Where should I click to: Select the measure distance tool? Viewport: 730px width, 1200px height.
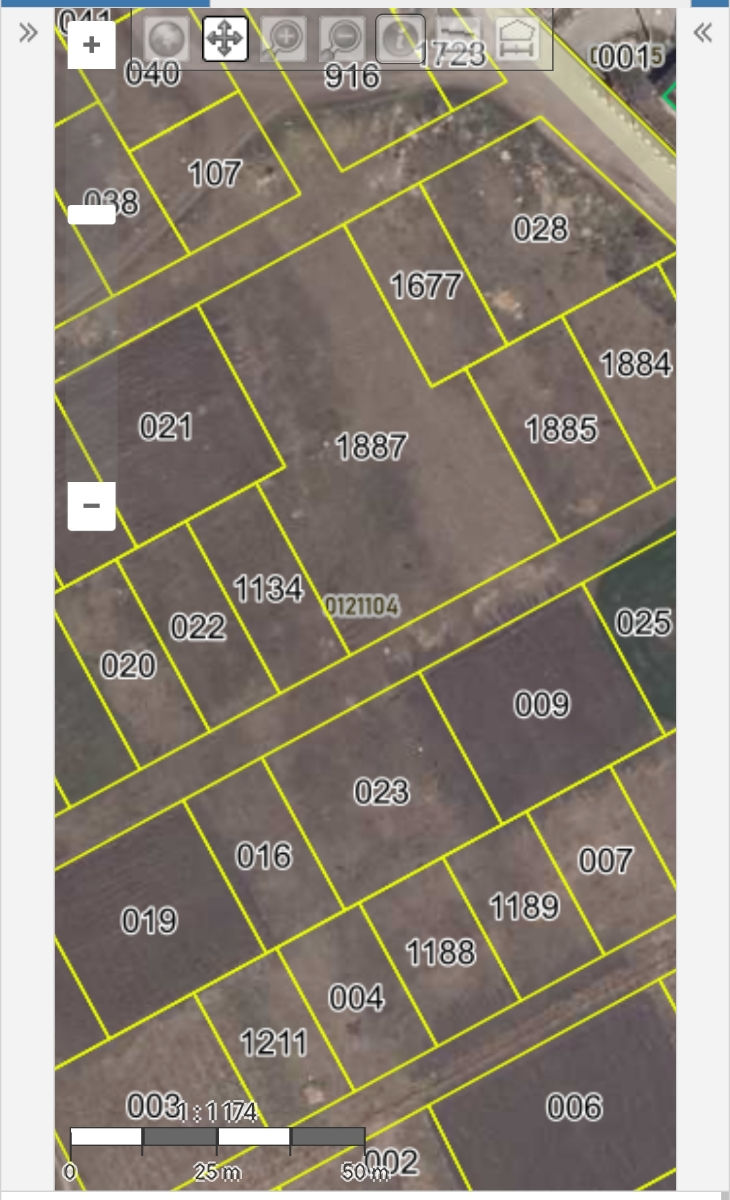click(x=458, y=39)
